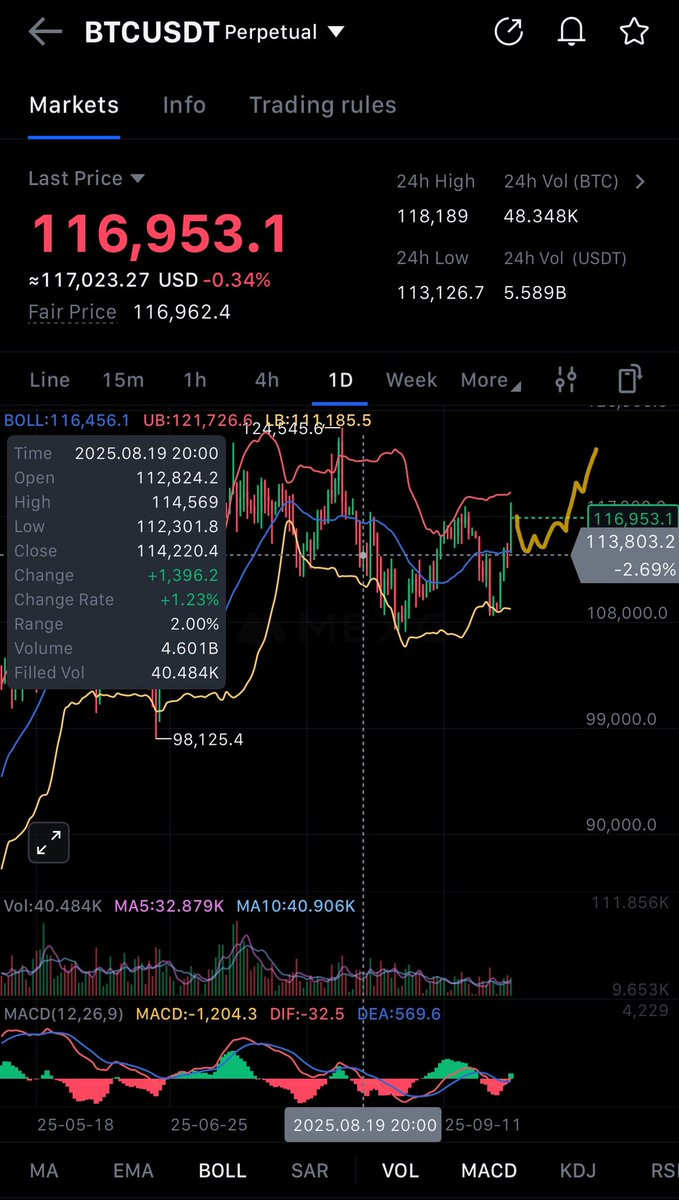Switch to the Trading rules tab

(322, 105)
